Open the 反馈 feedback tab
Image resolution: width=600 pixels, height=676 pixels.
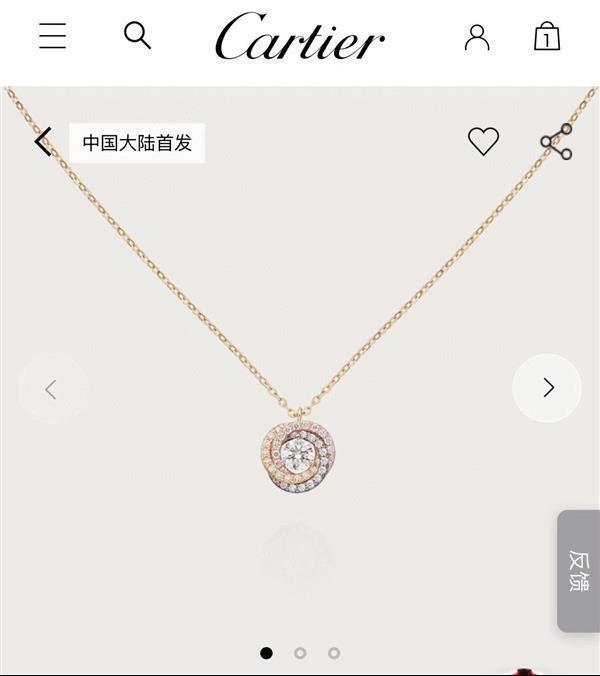[x=578, y=571]
